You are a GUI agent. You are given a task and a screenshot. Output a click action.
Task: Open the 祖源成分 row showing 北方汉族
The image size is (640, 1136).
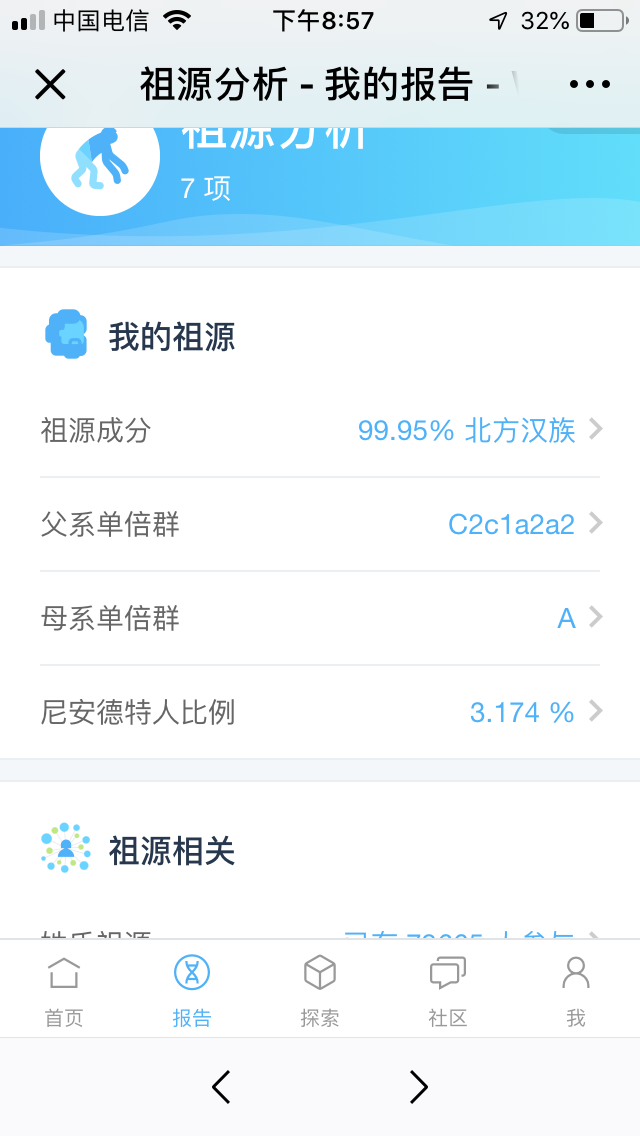coord(320,430)
